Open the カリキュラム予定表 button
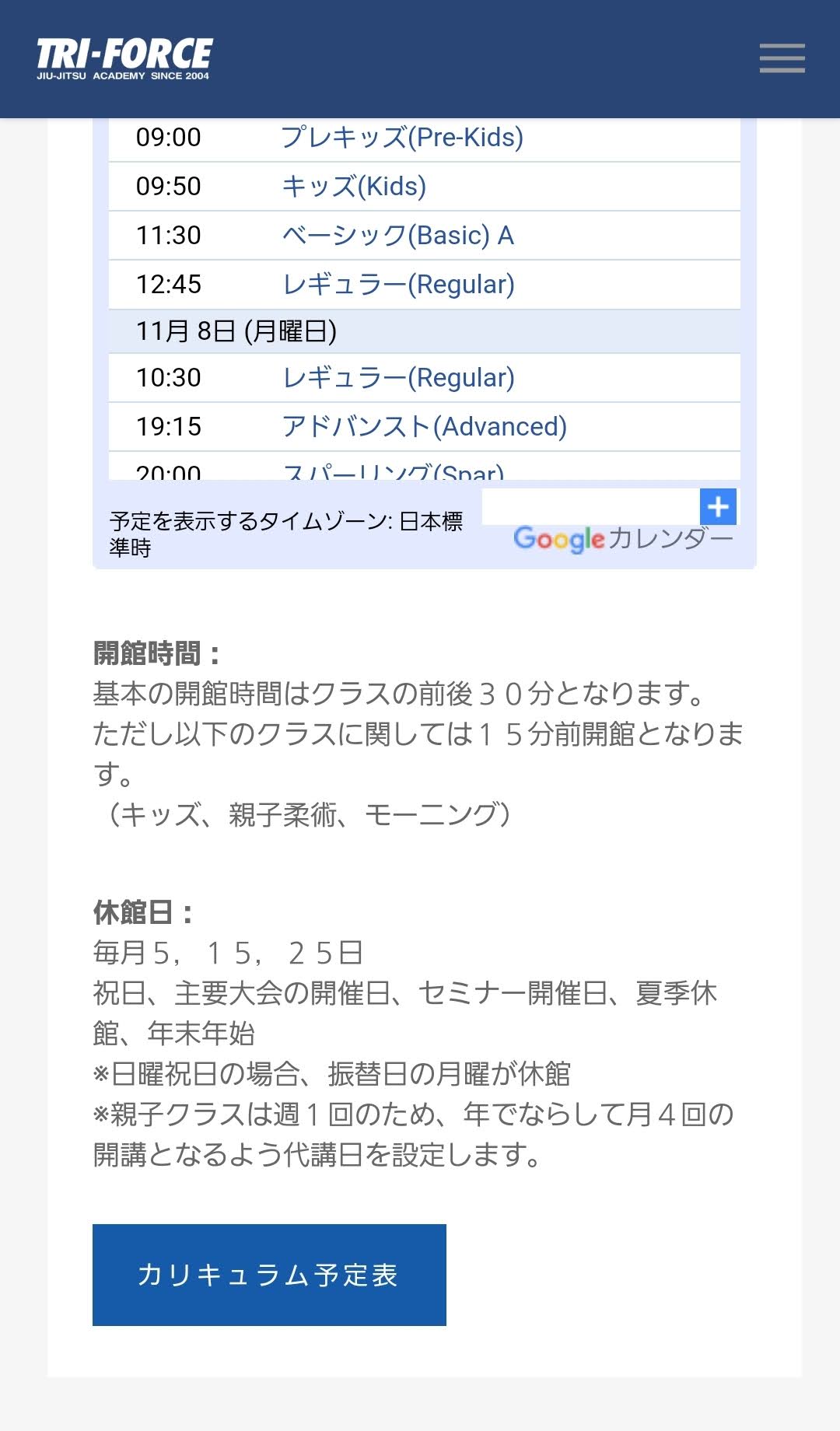840x1431 pixels. [269, 1275]
